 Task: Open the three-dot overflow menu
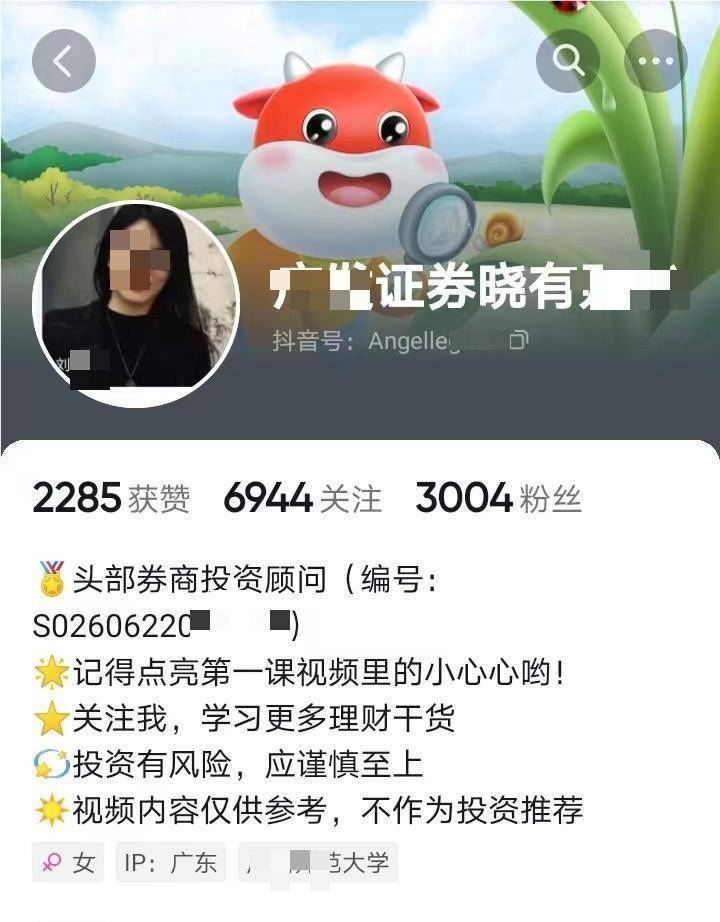pos(655,61)
